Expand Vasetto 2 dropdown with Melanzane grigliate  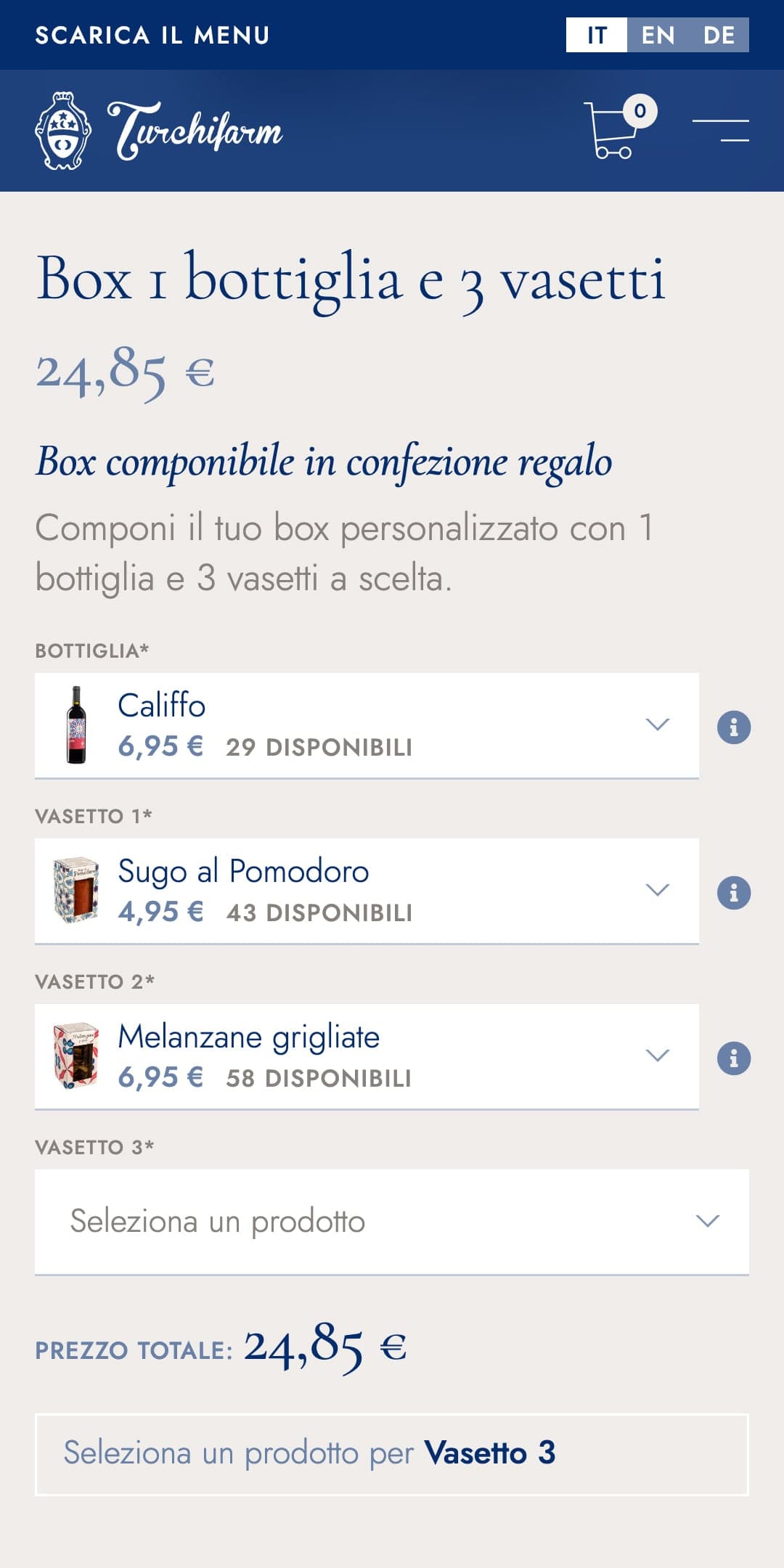coord(367,1056)
